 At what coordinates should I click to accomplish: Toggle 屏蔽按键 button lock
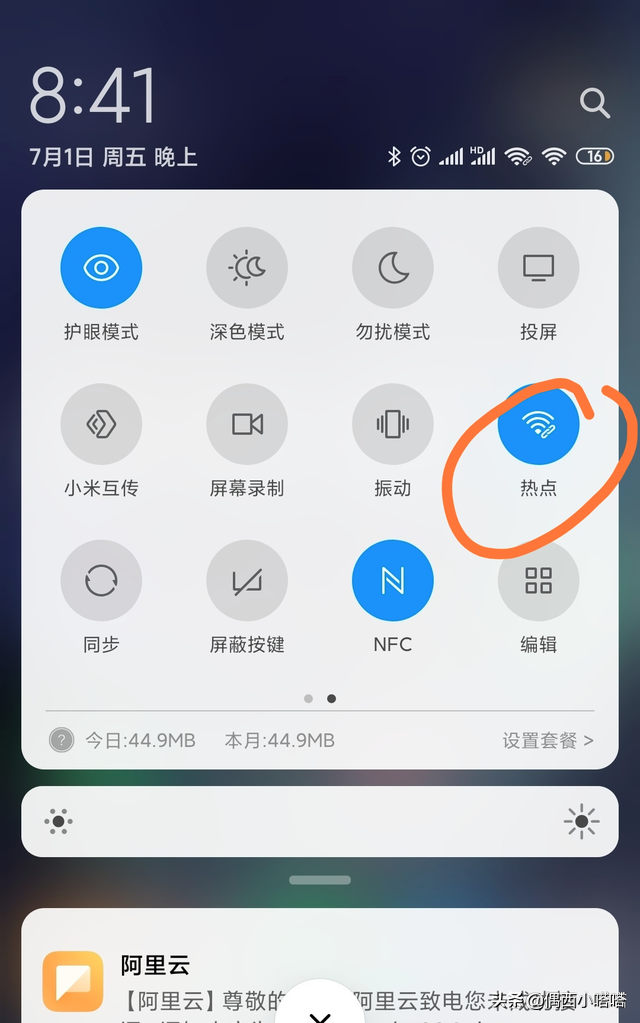[247, 581]
